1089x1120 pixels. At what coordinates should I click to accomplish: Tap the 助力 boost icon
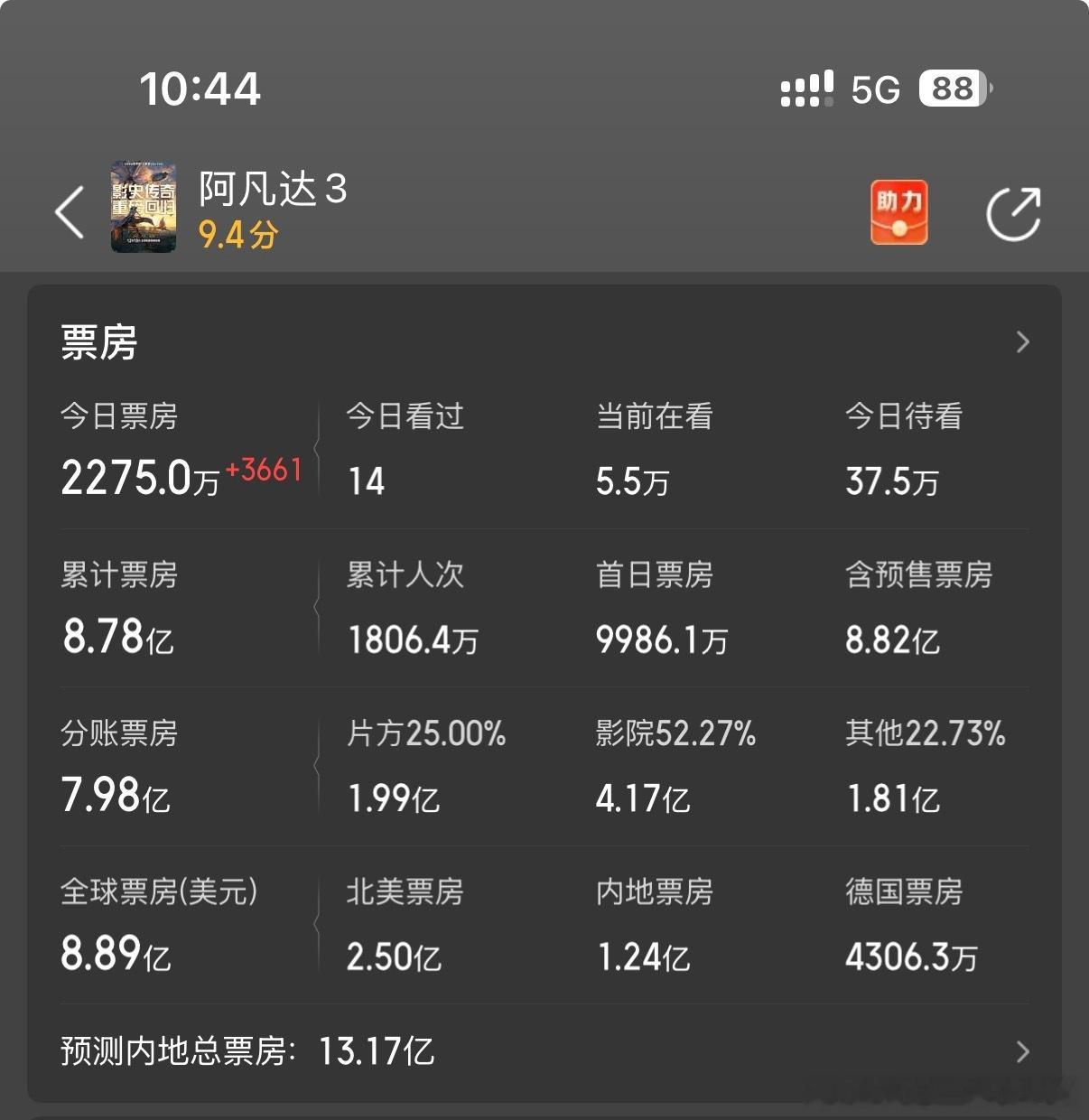pos(898,209)
